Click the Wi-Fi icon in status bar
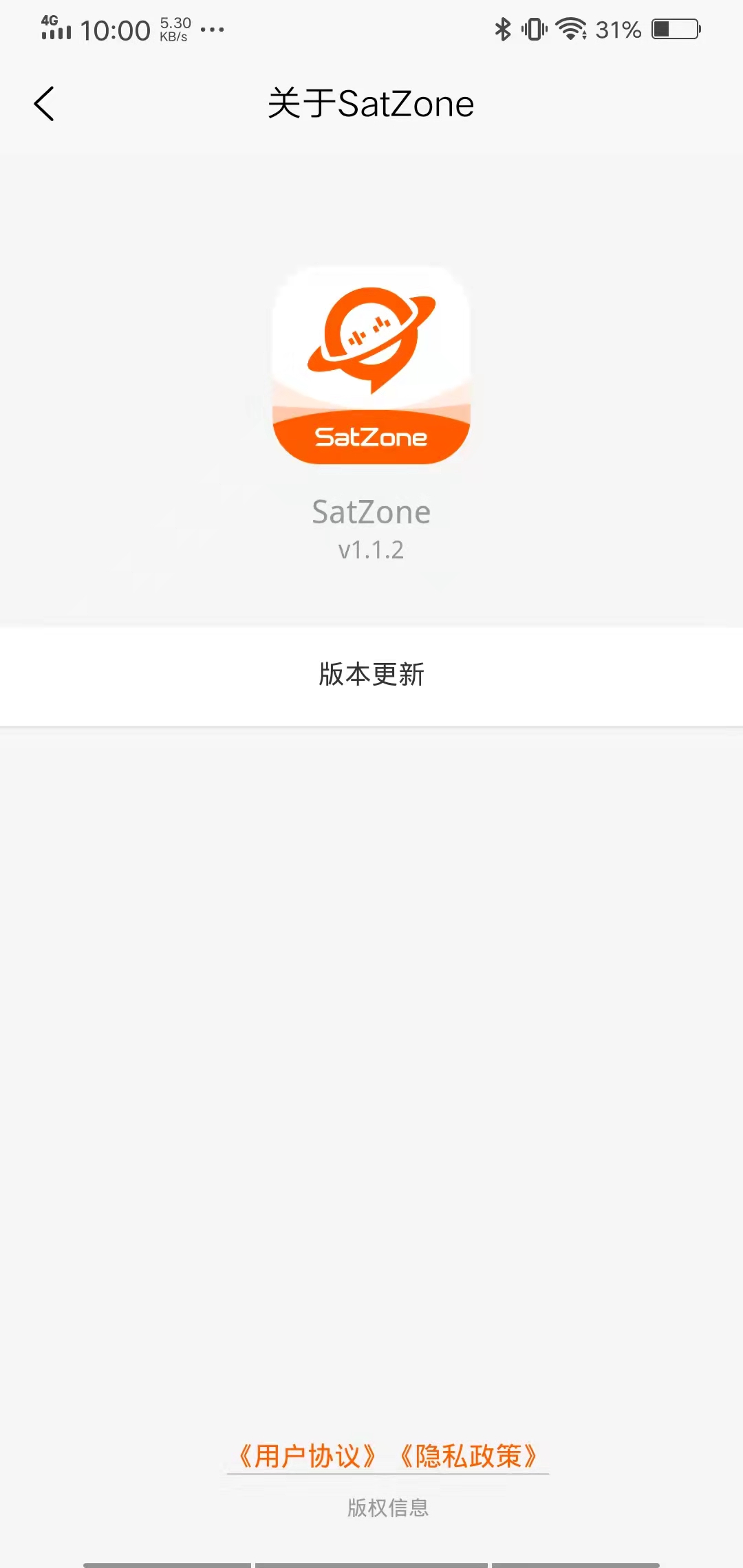The height and width of the screenshot is (1568, 743). [572, 29]
